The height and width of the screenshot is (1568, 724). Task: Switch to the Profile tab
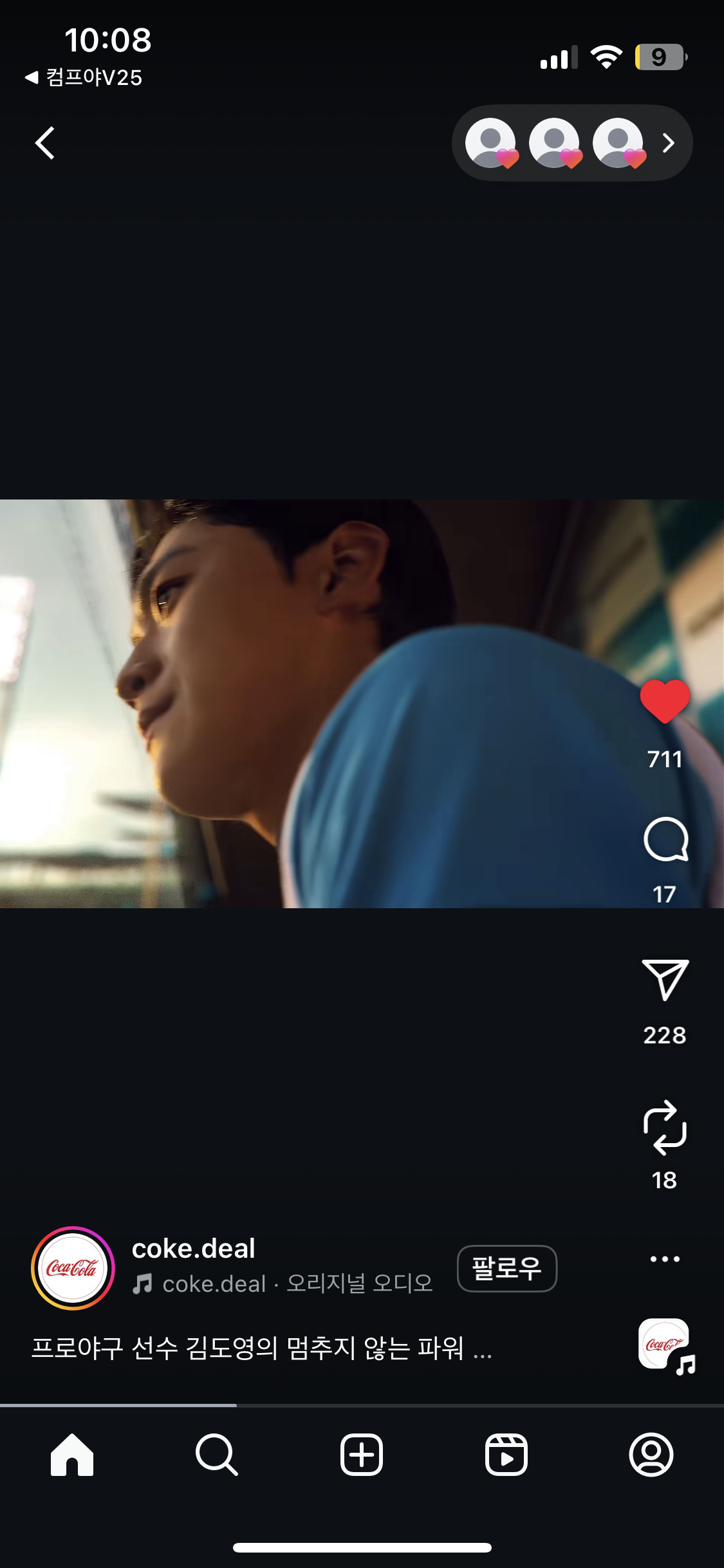651,1455
